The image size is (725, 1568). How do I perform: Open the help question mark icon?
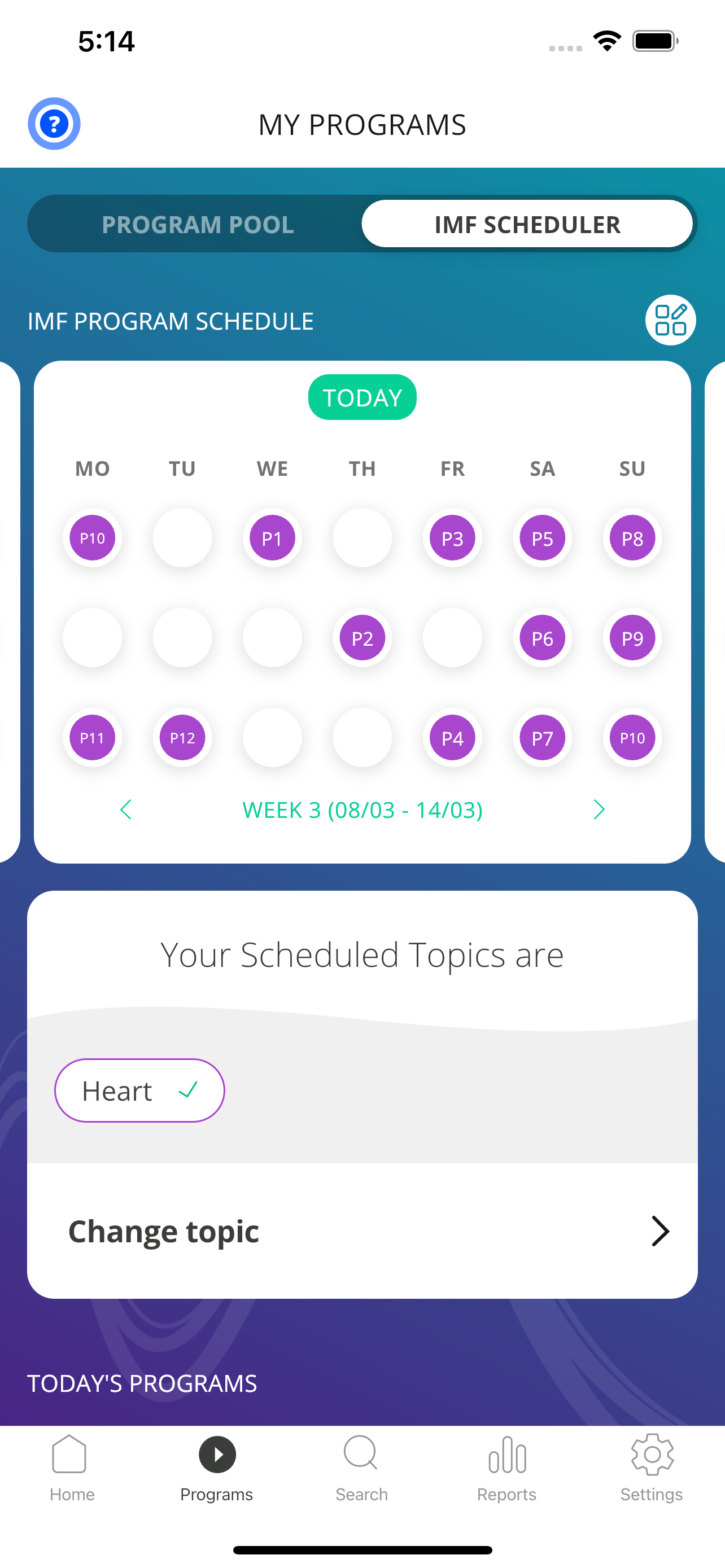pos(55,124)
